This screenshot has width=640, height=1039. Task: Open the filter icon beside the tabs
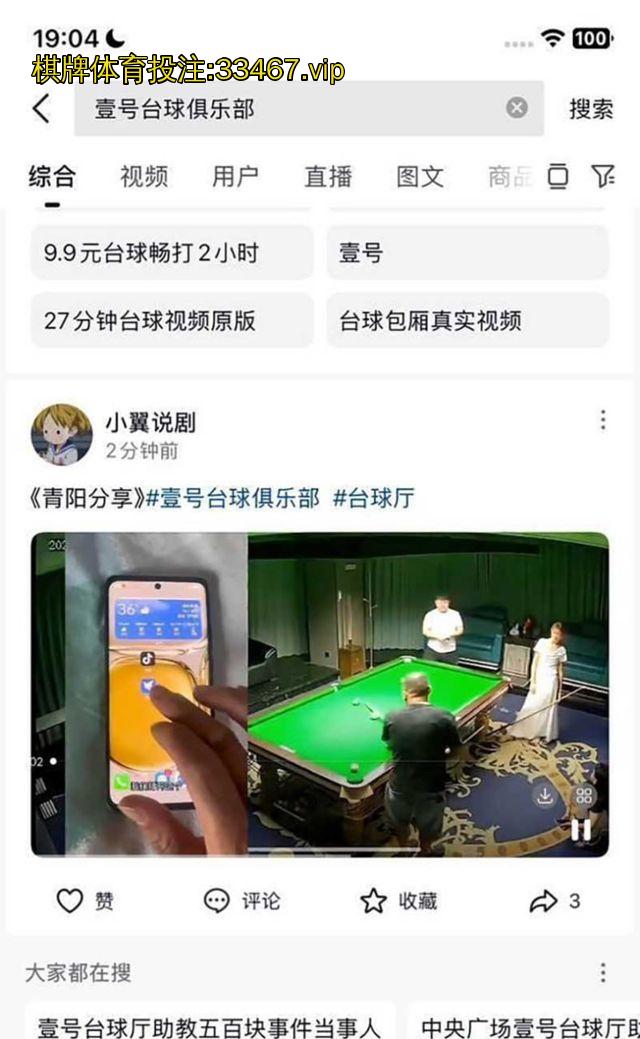tap(604, 177)
